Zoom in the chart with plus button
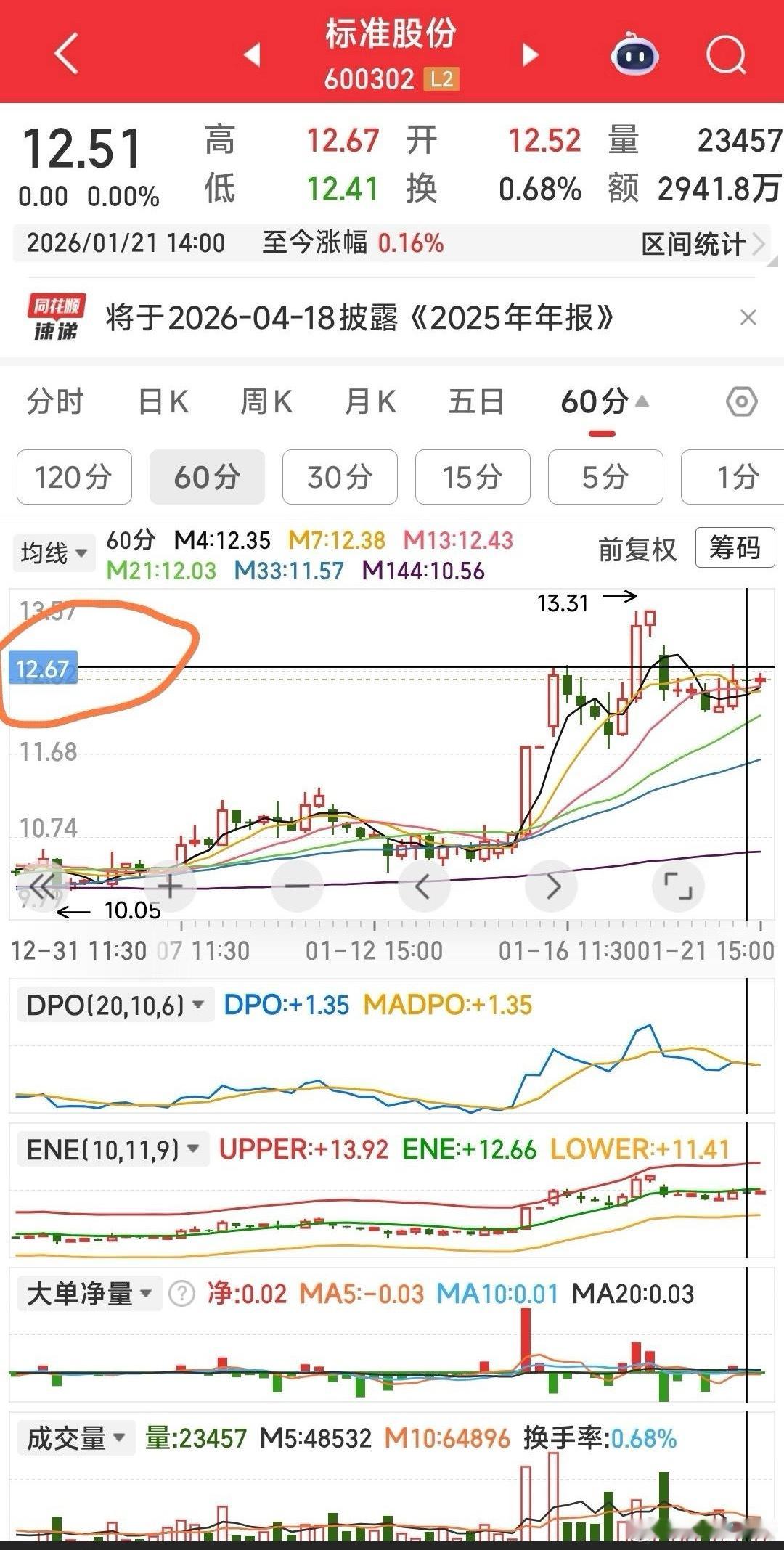The image size is (784, 1550). 170,886
